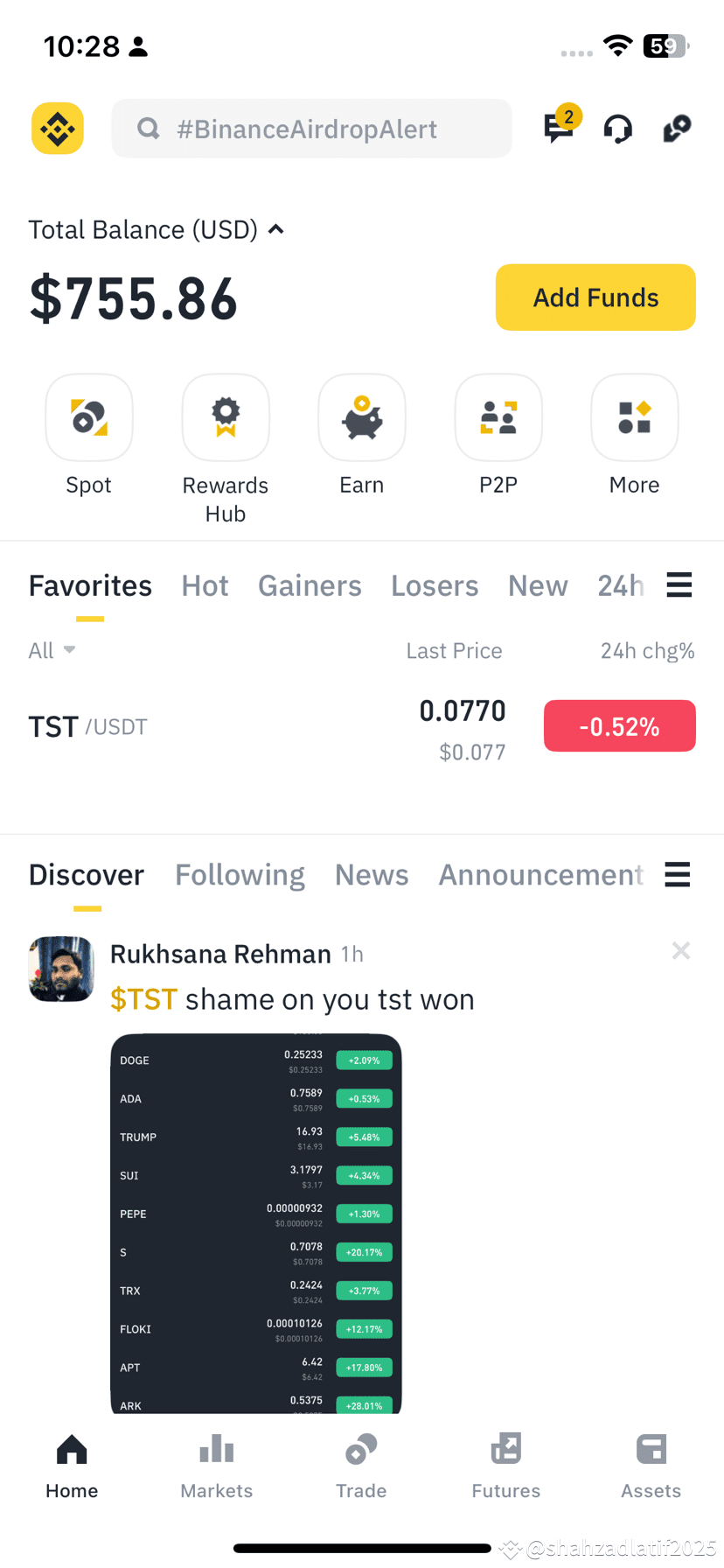Switch to the Gainers tab
724x1568 pixels.
pyautogui.click(x=310, y=585)
